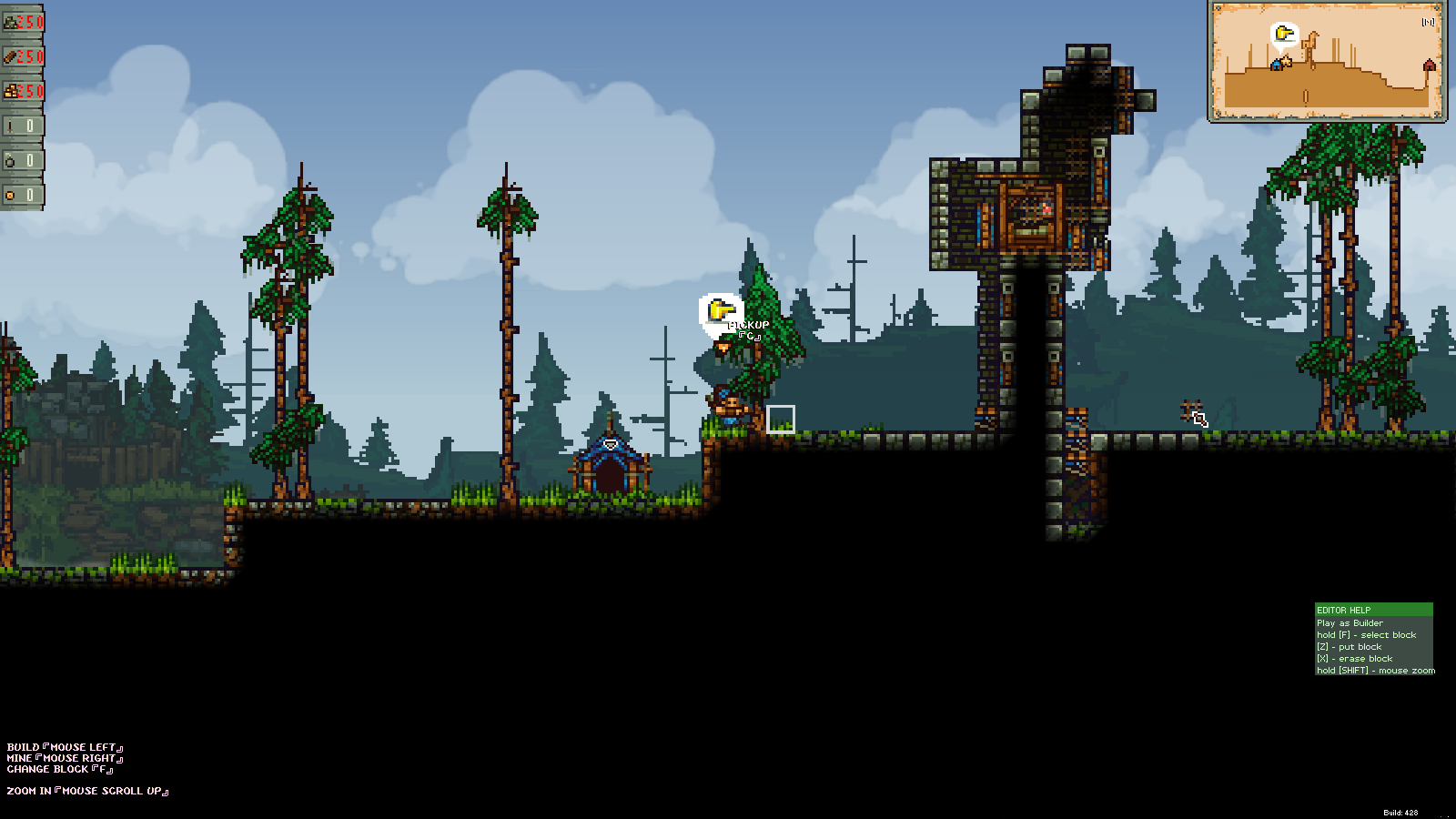Place a block at the white highlighted square

pos(780,420)
